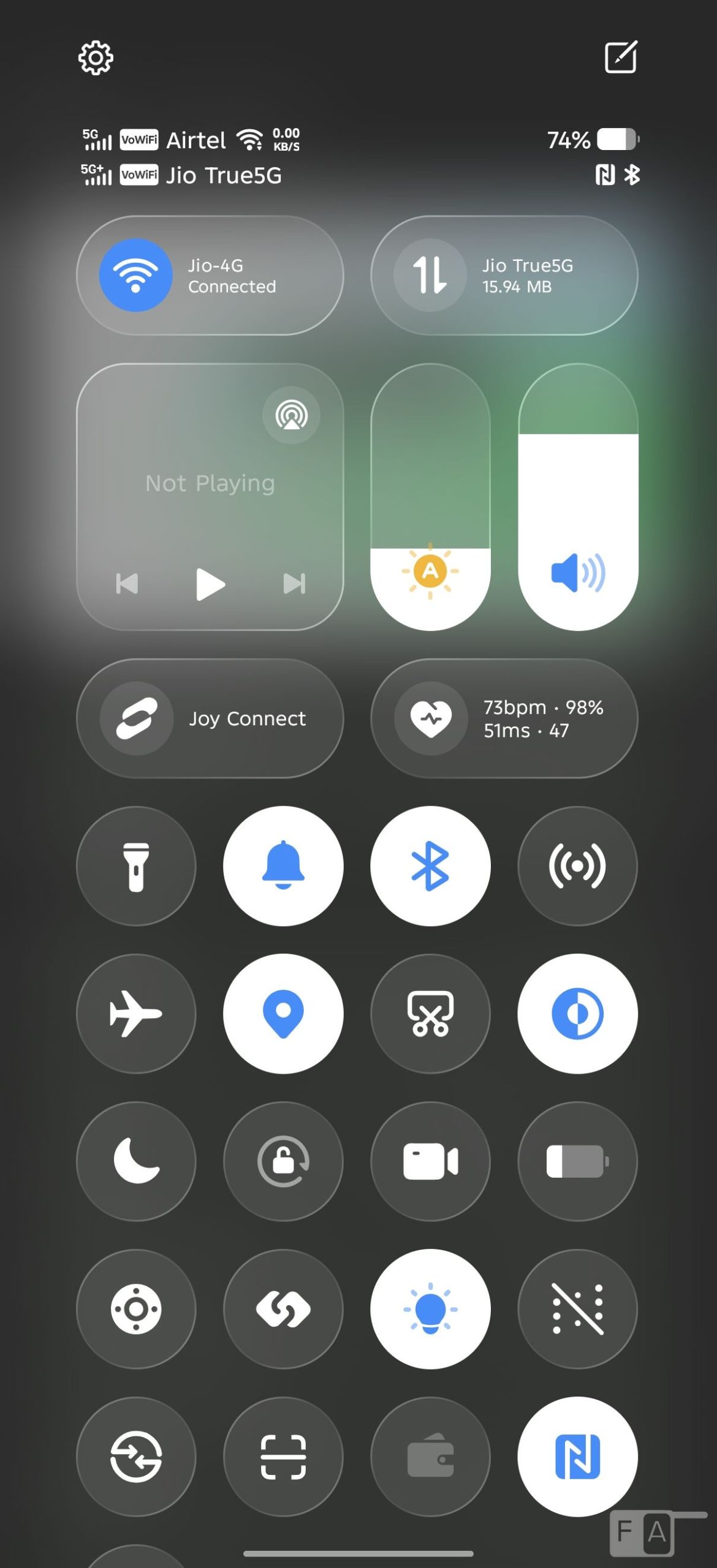The height and width of the screenshot is (1568, 717).
Task: Take a screenshot with scissors tile
Action: click(430, 1014)
